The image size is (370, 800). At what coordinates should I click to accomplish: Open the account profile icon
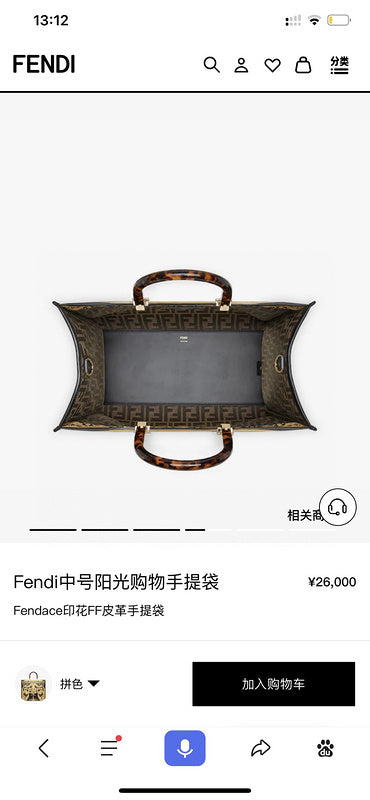(241, 65)
